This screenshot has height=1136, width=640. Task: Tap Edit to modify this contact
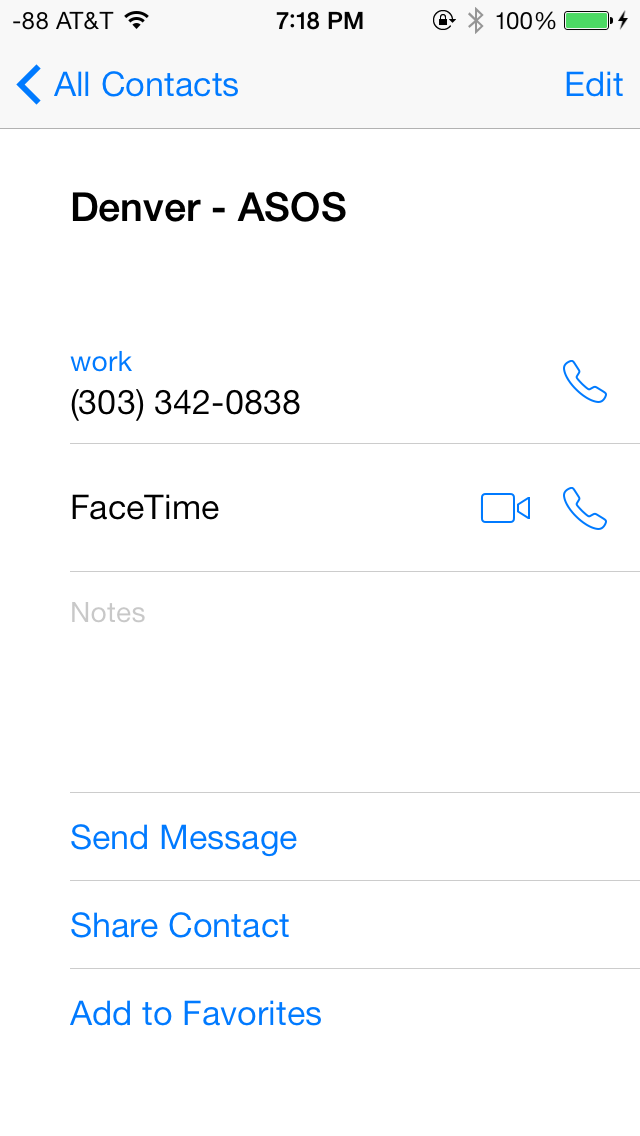point(594,85)
